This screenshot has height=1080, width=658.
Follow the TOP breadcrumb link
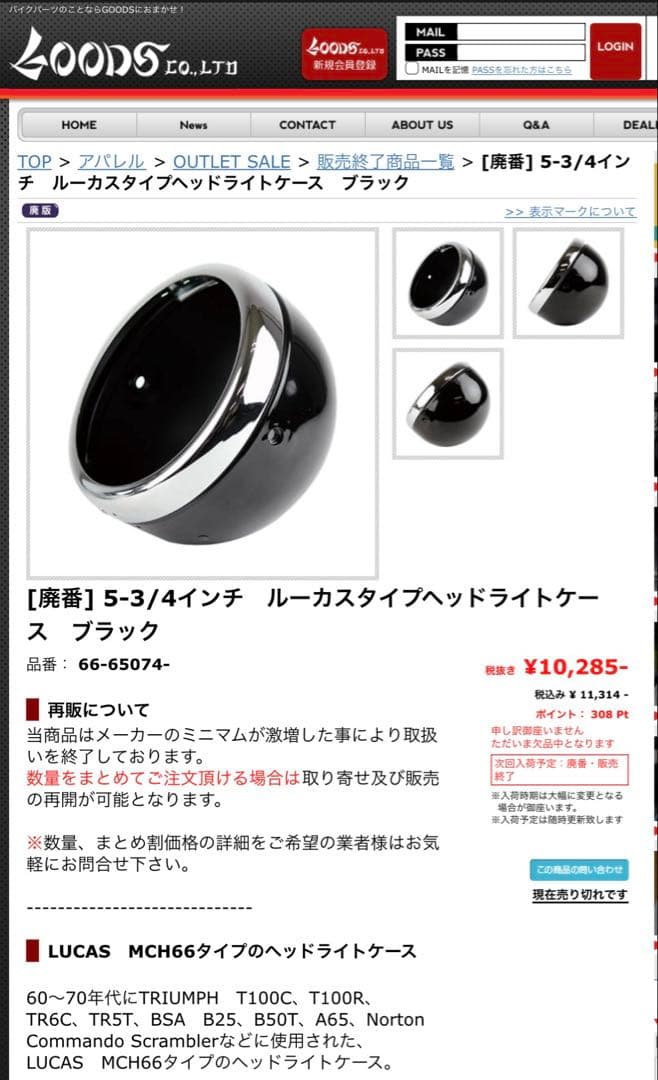[x=34, y=162]
